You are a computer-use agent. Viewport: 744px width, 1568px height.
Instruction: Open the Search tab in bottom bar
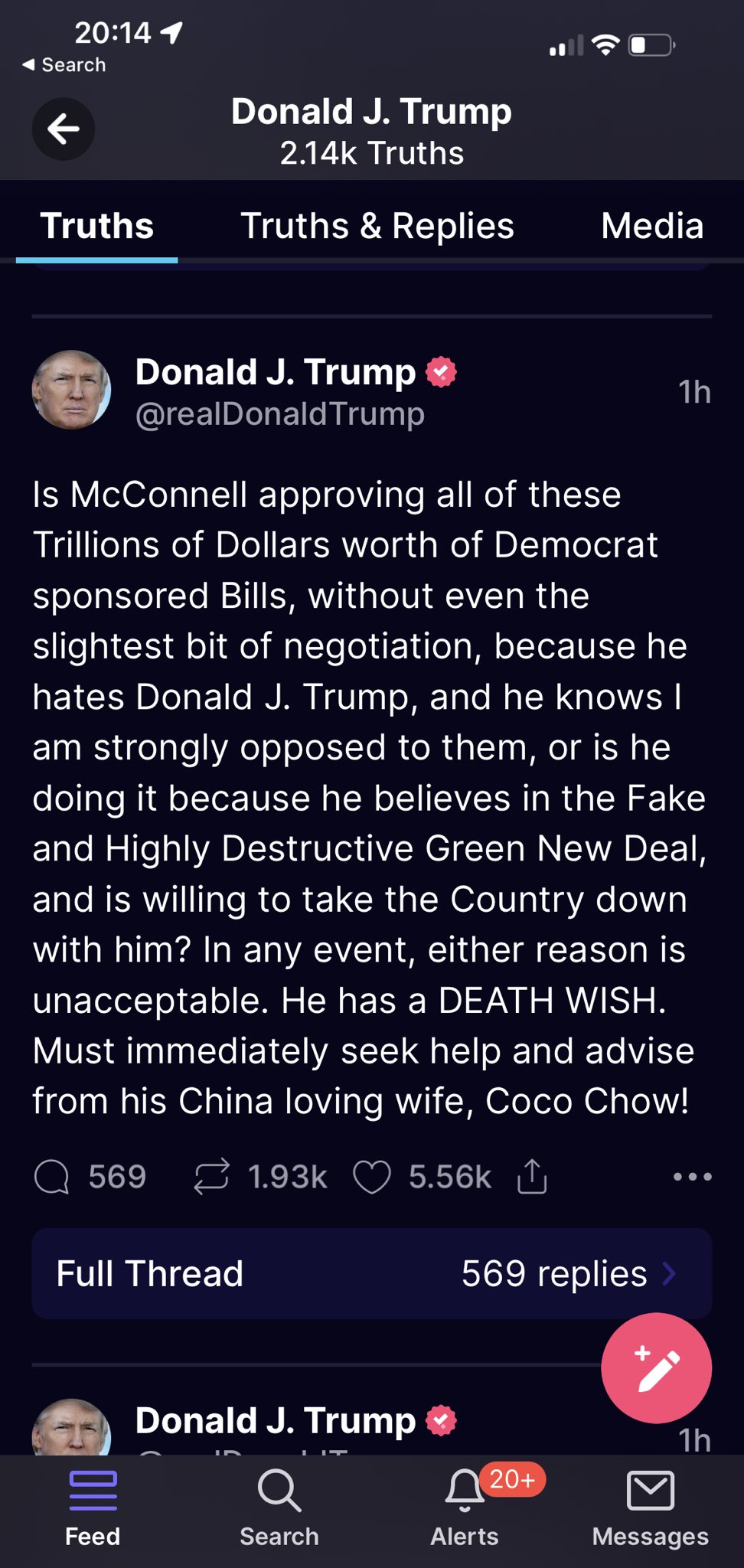[279, 1508]
